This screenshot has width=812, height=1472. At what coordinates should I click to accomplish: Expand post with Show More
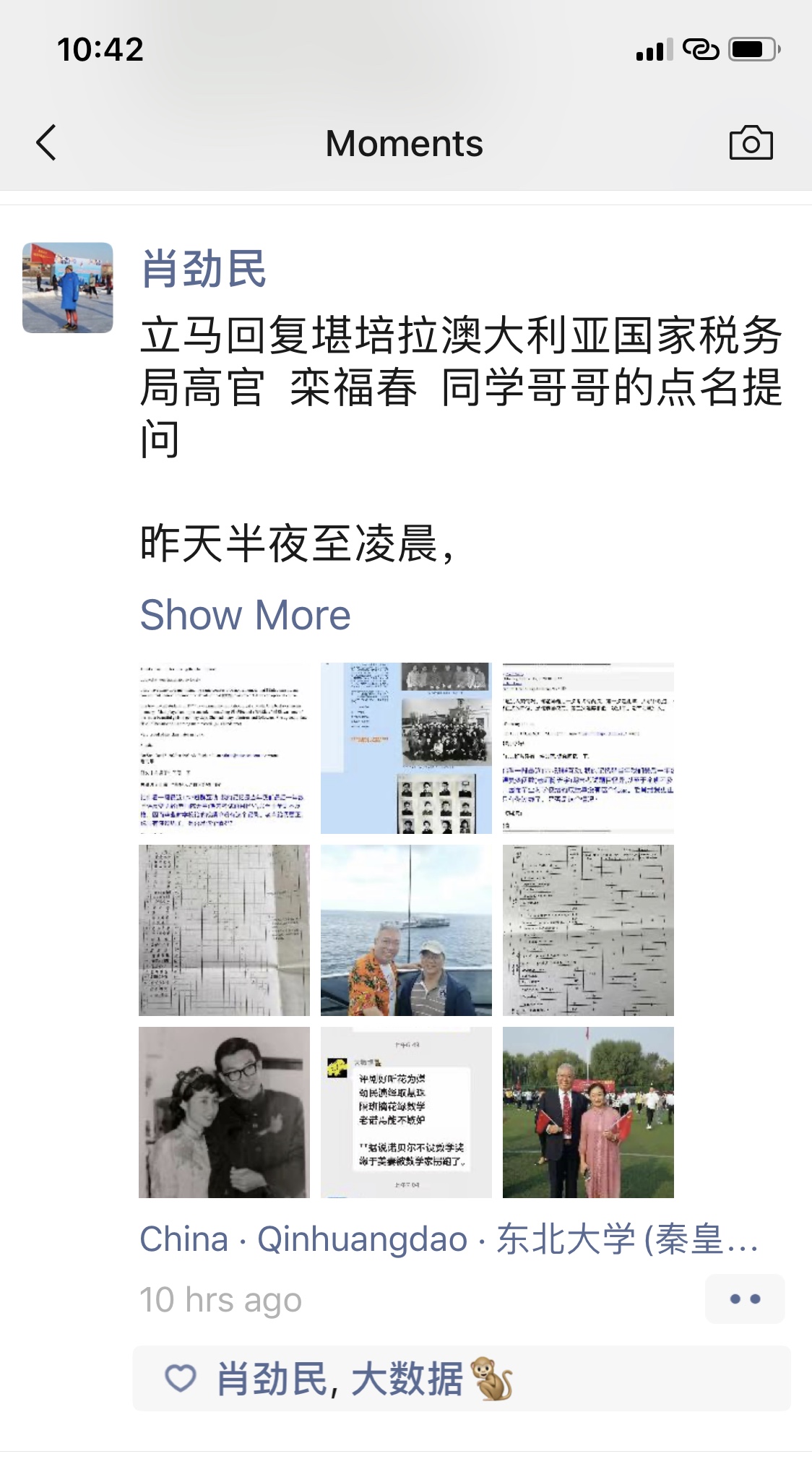245,615
